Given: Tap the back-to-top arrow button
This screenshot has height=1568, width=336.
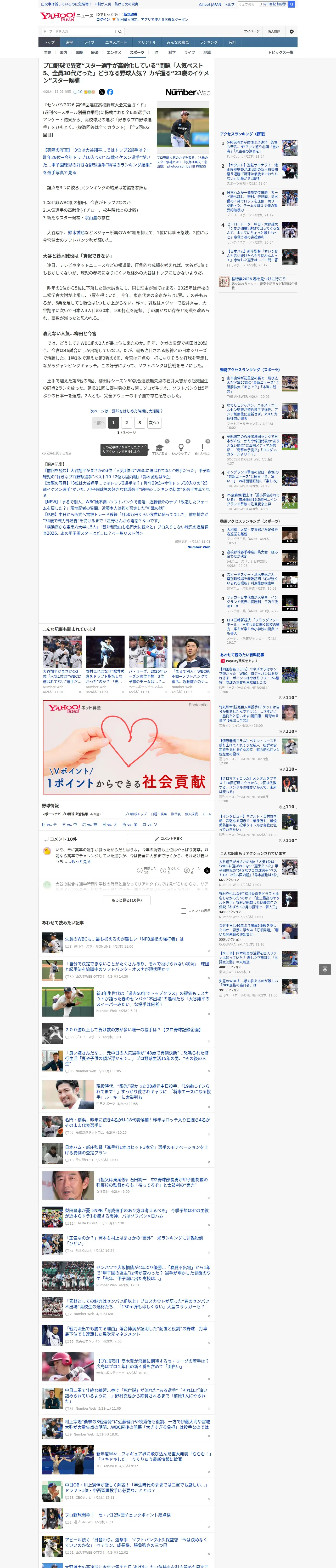Looking at the screenshot, I should (x=325, y=970).
